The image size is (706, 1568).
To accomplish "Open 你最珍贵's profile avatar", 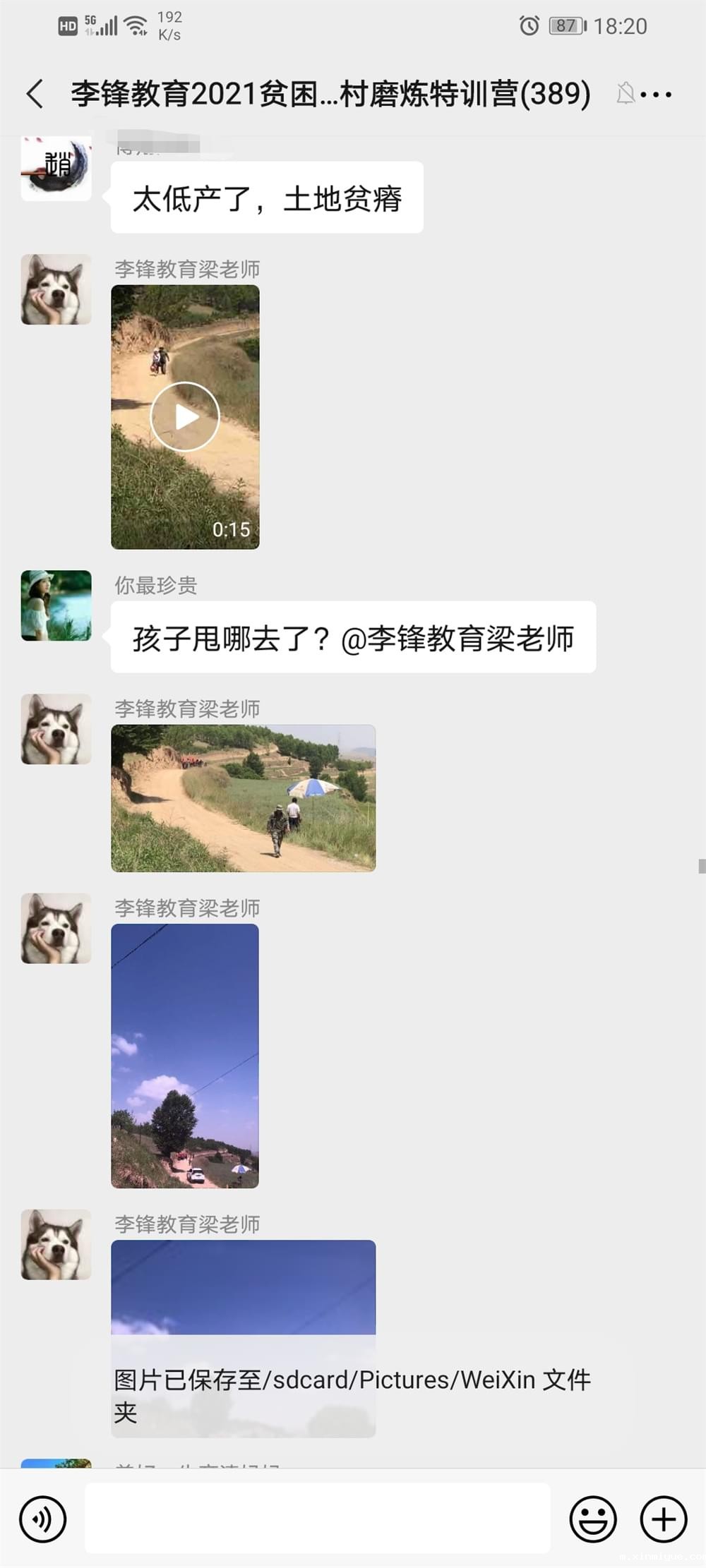I will click(x=56, y=607).
